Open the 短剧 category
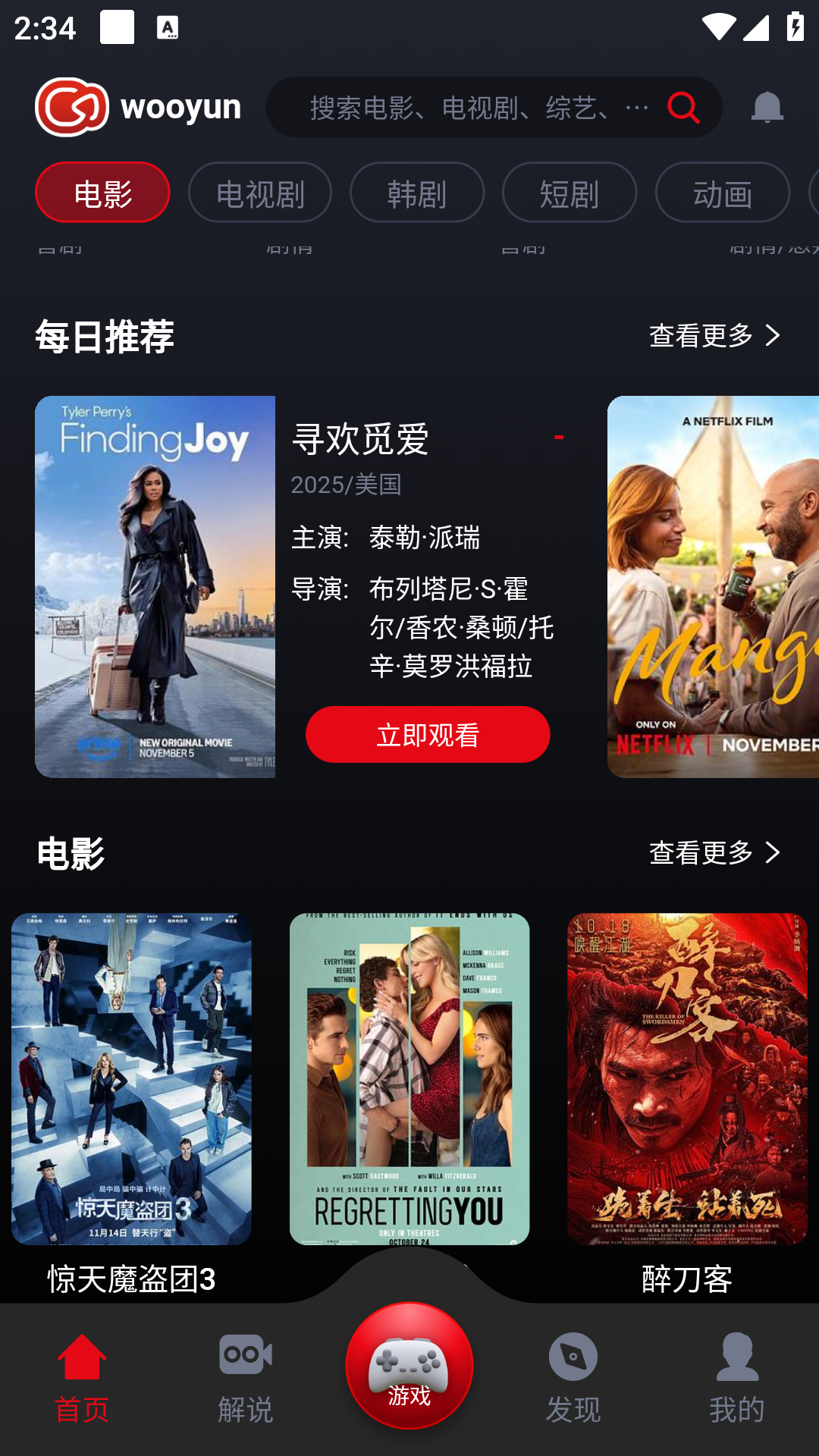819x1456 pixels. [570, 193]
